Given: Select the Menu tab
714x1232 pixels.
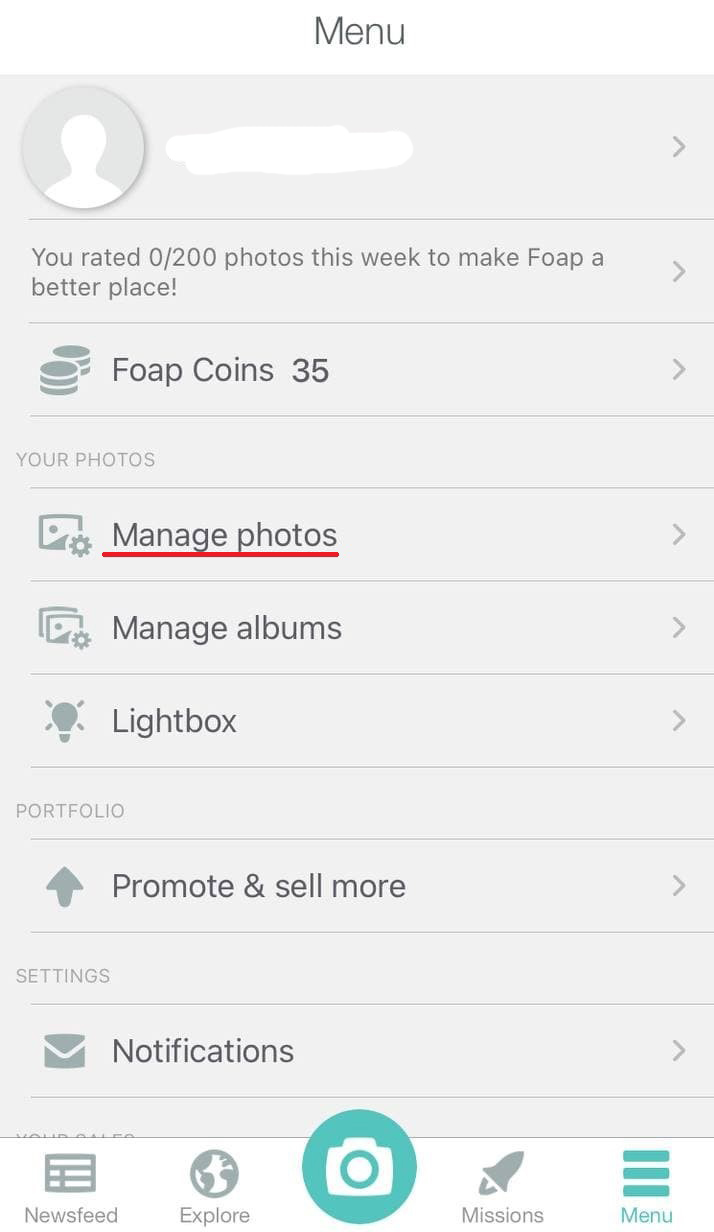Looking at the screenshot, I should 646,1187.
